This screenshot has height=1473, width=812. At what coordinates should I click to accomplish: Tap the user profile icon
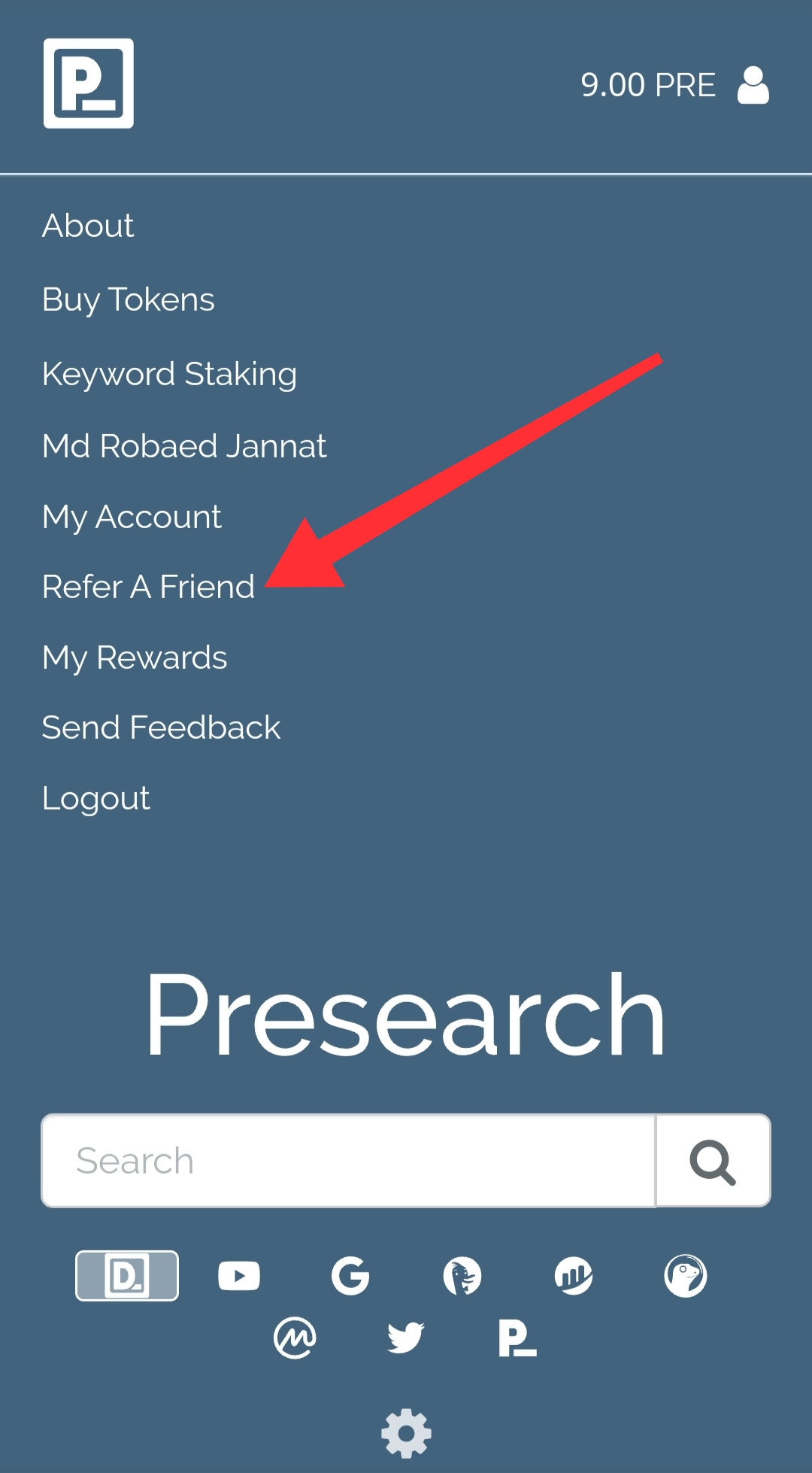point(753,85)
